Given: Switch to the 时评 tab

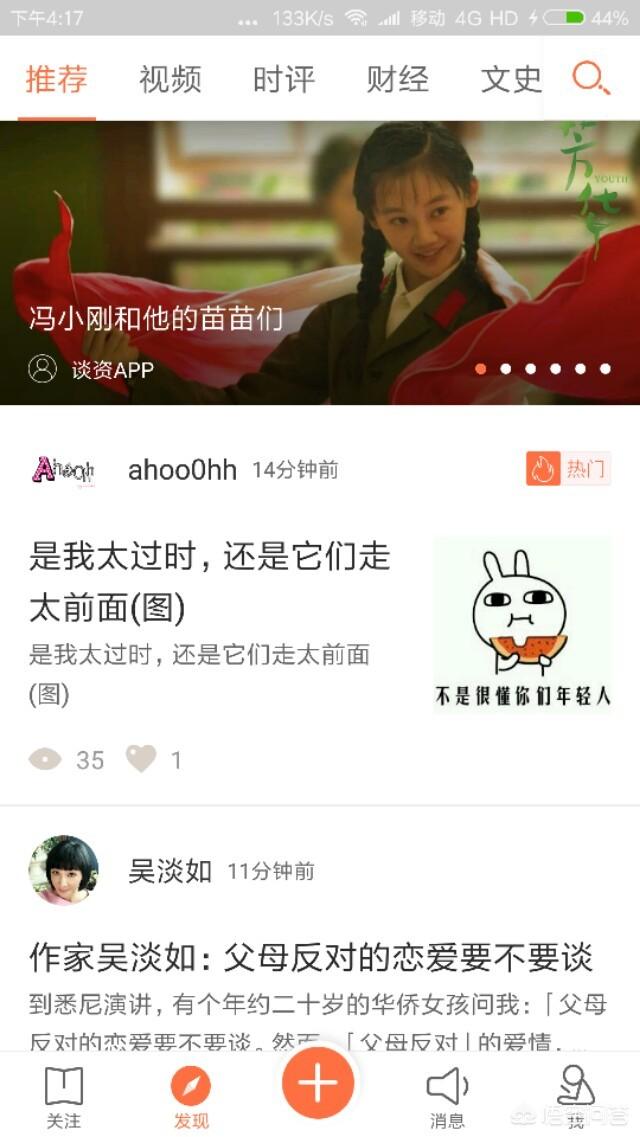Looking at the screenshot, I should tap(283, 79).
